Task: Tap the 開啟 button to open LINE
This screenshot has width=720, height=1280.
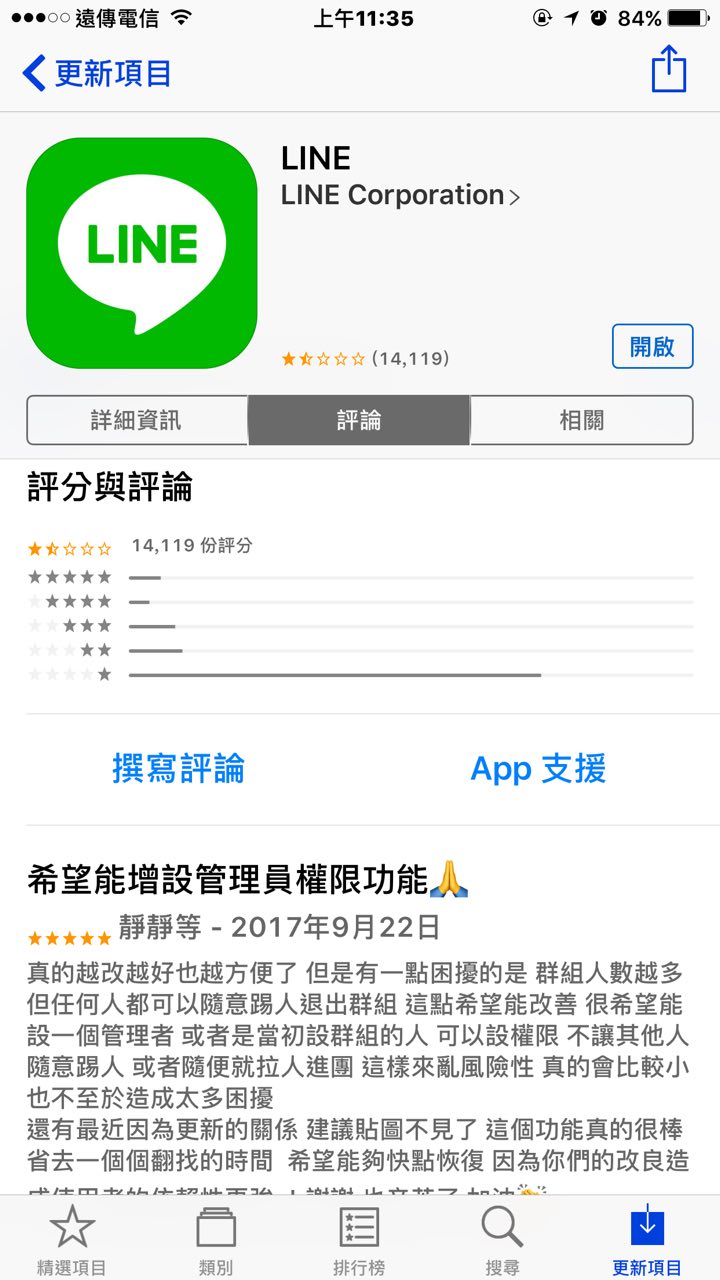Action: point(652,347)
